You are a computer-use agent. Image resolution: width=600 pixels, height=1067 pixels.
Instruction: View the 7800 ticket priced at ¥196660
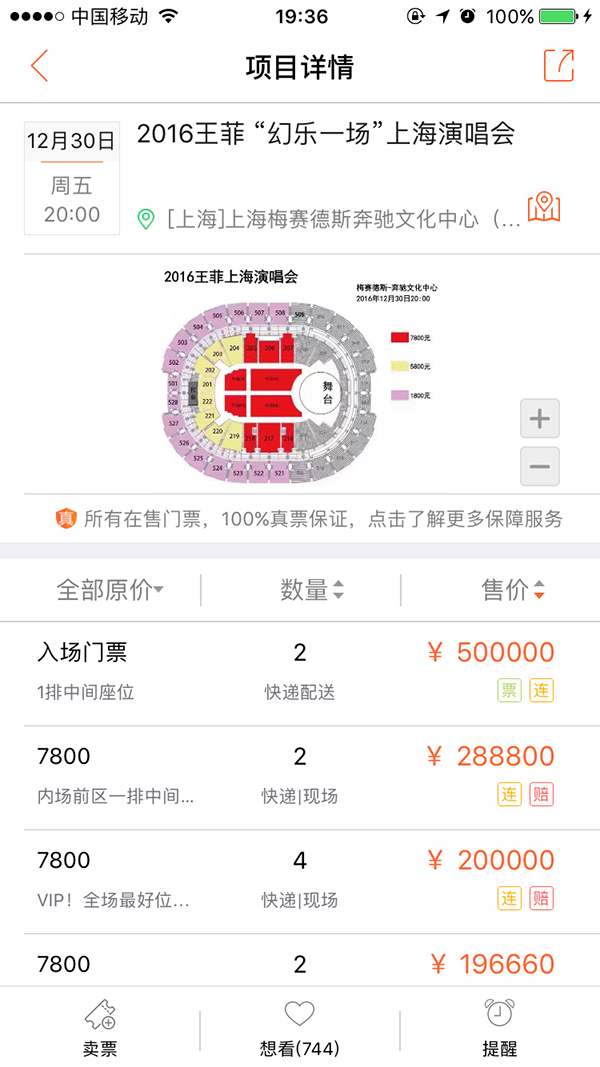click(x=300, y=963)
